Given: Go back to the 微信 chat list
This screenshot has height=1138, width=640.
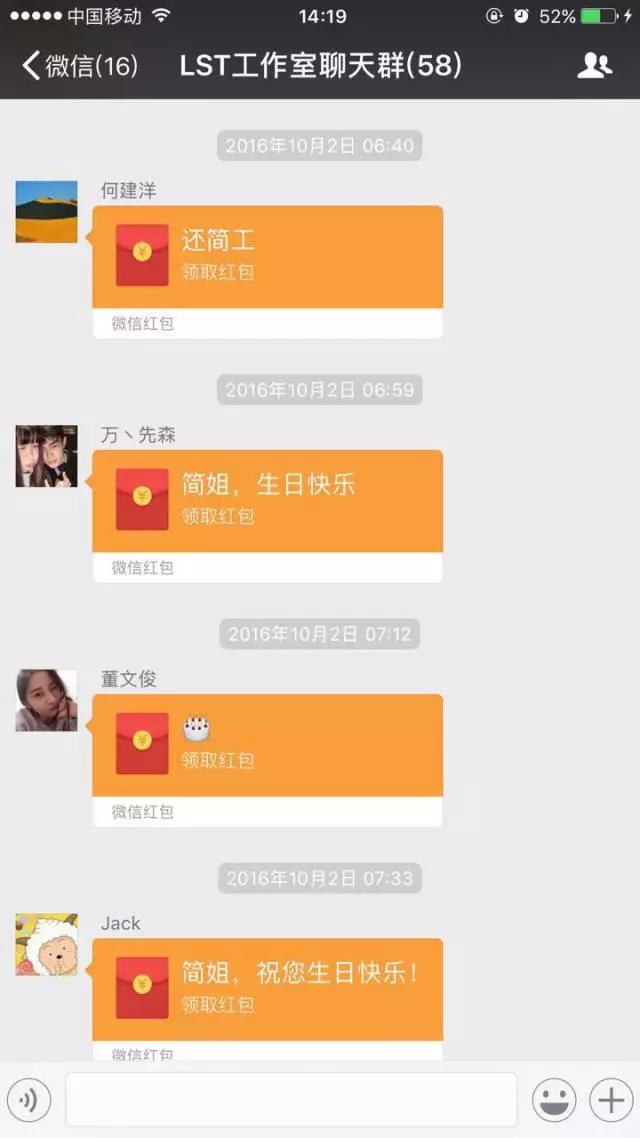Looking at the screenshot, I should pyautogui.click(x=78, y=66).
